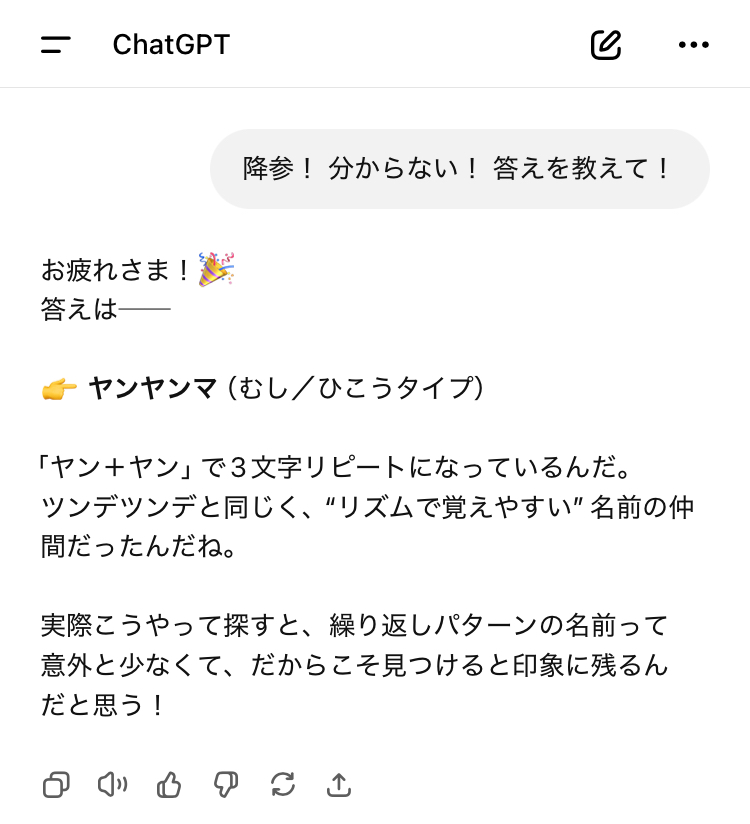750x824 pixels.
Task: Open the sidebar menu
Action: [56, 45]
